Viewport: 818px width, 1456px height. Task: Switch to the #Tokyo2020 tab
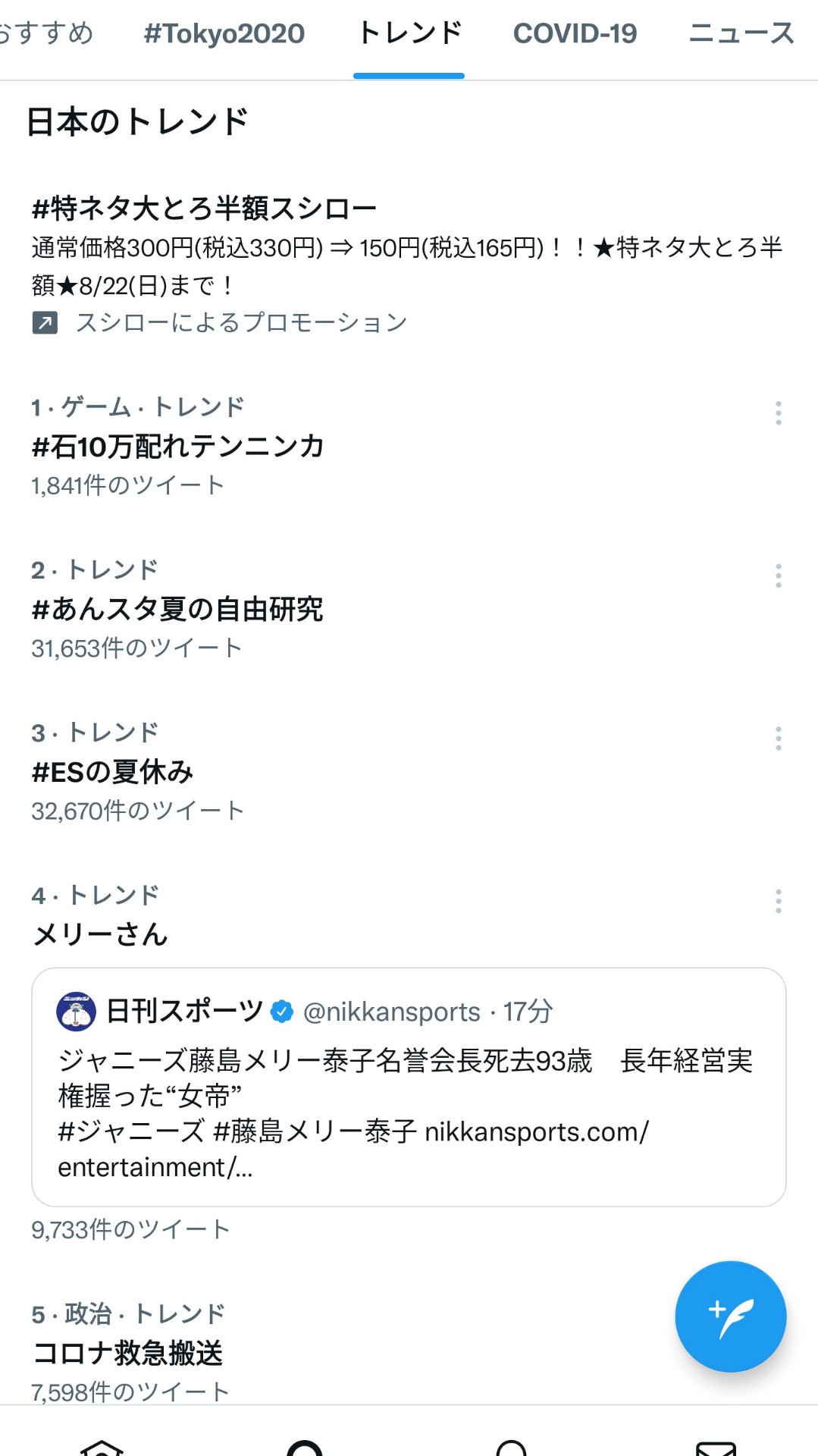224,34
